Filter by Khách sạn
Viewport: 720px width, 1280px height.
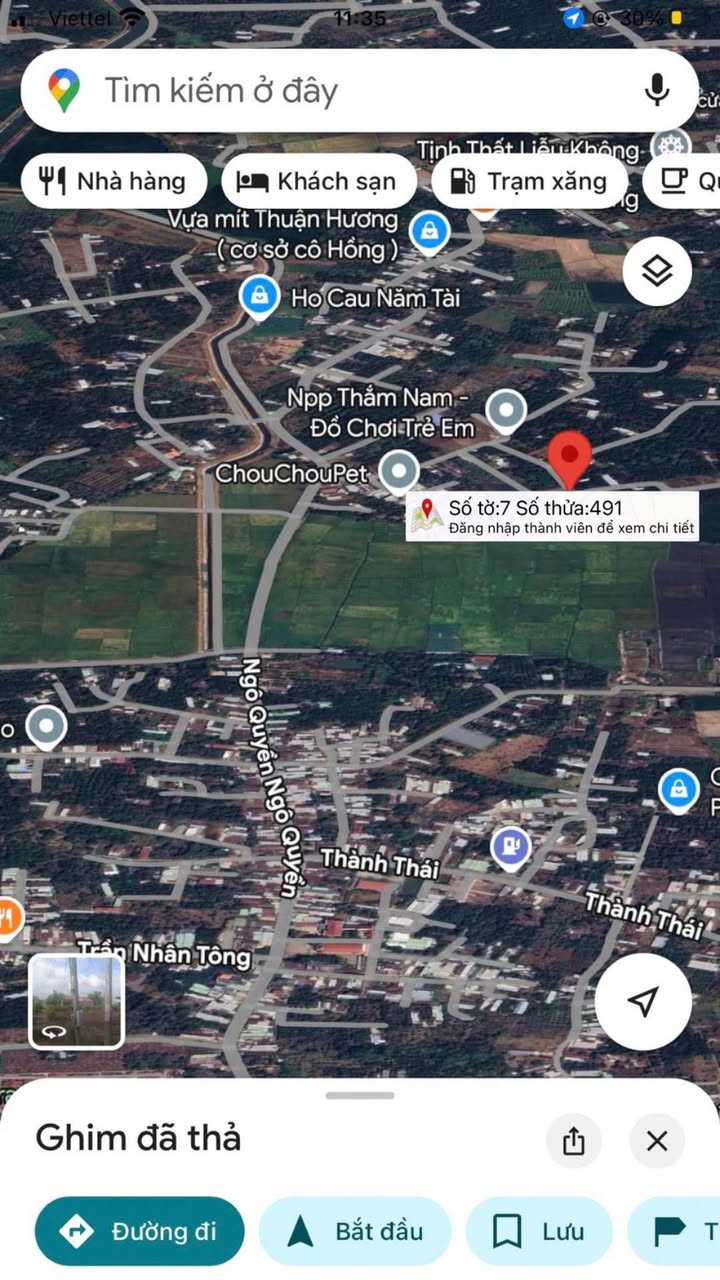[x=318, y=181]
